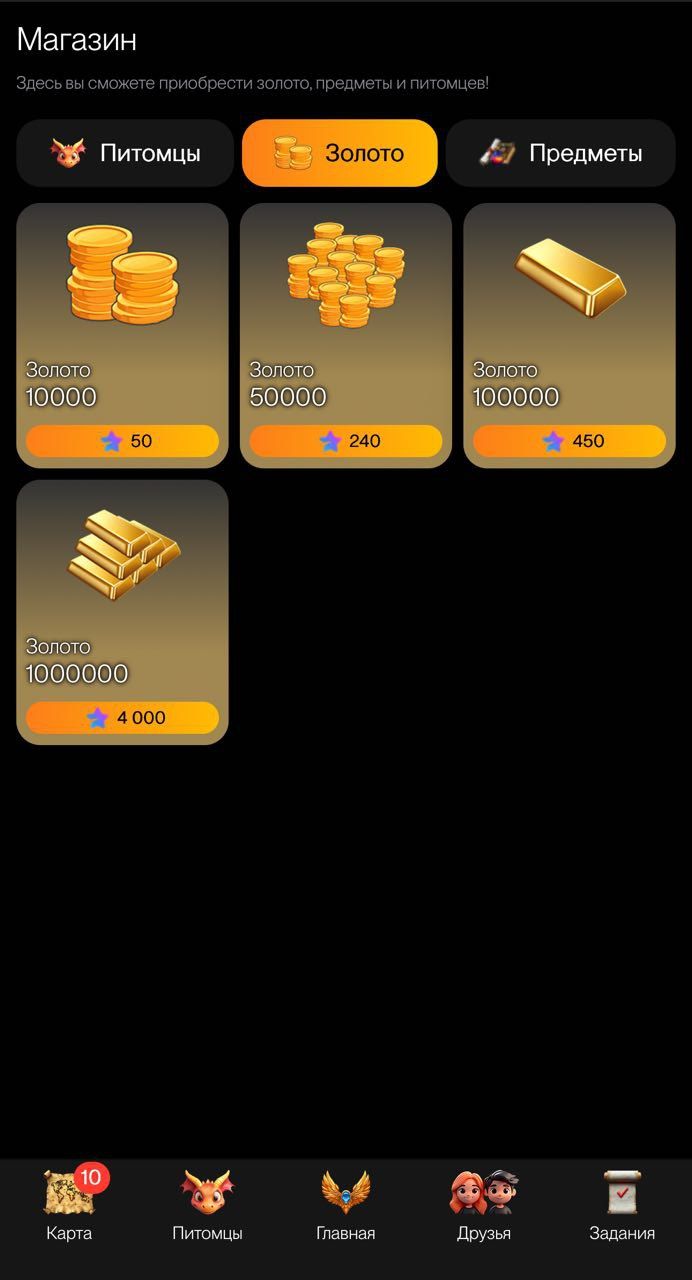The width and height of the screenshot is (692, 1280).
Task: Select the Золото shop tab
Action: [x=340, y=153]
